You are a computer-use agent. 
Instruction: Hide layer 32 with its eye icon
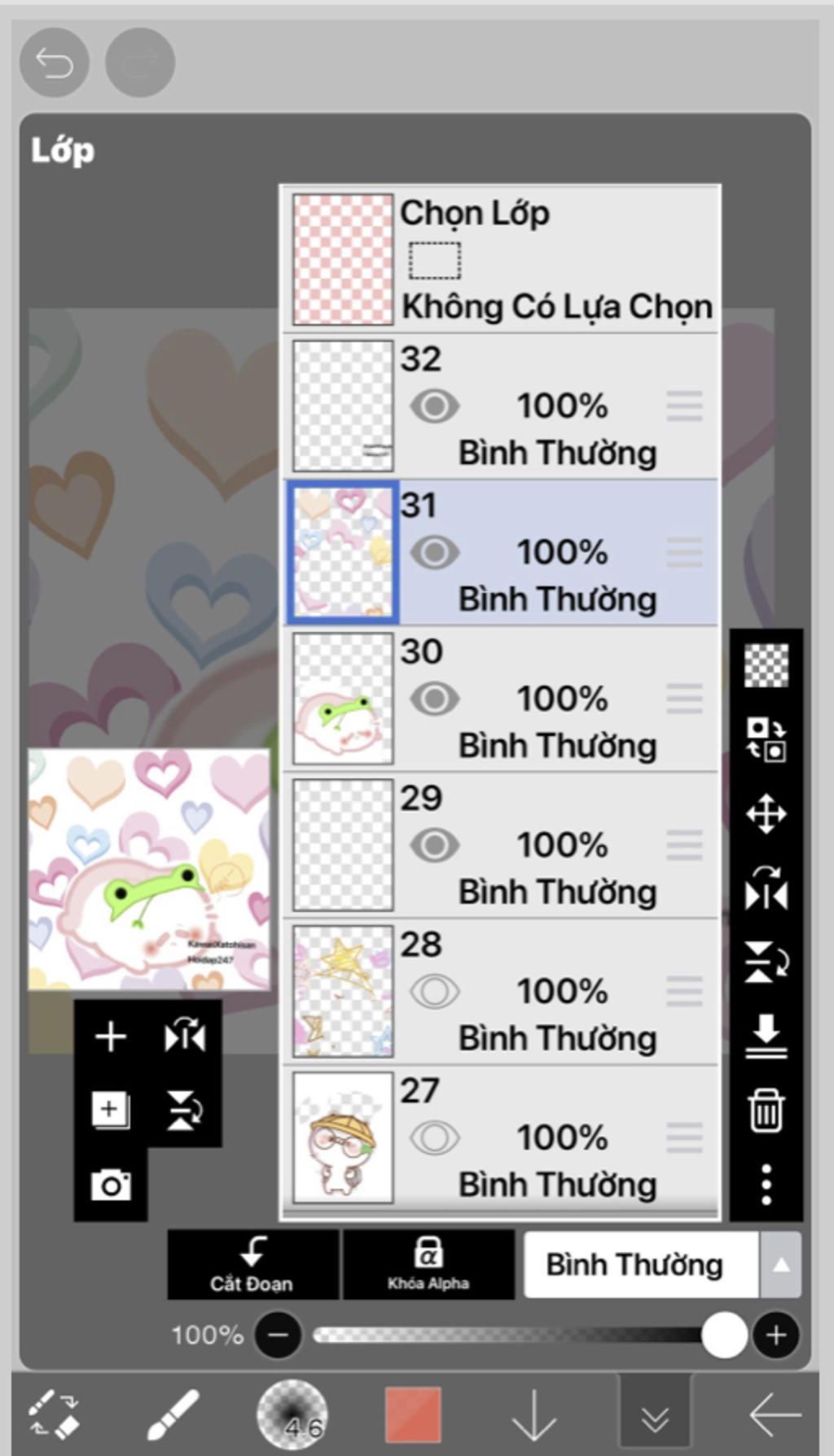(x=434, y=406)
